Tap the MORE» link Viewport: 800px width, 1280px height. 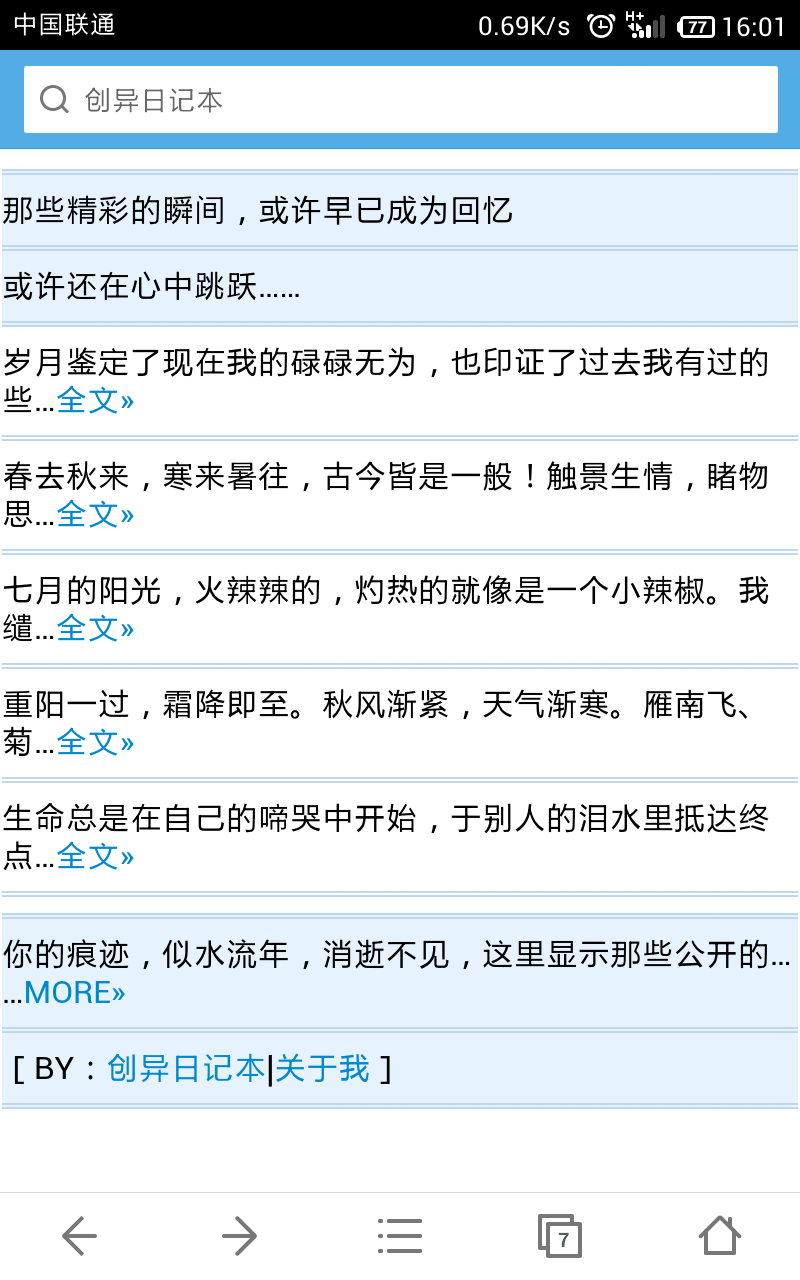[75, 993]
